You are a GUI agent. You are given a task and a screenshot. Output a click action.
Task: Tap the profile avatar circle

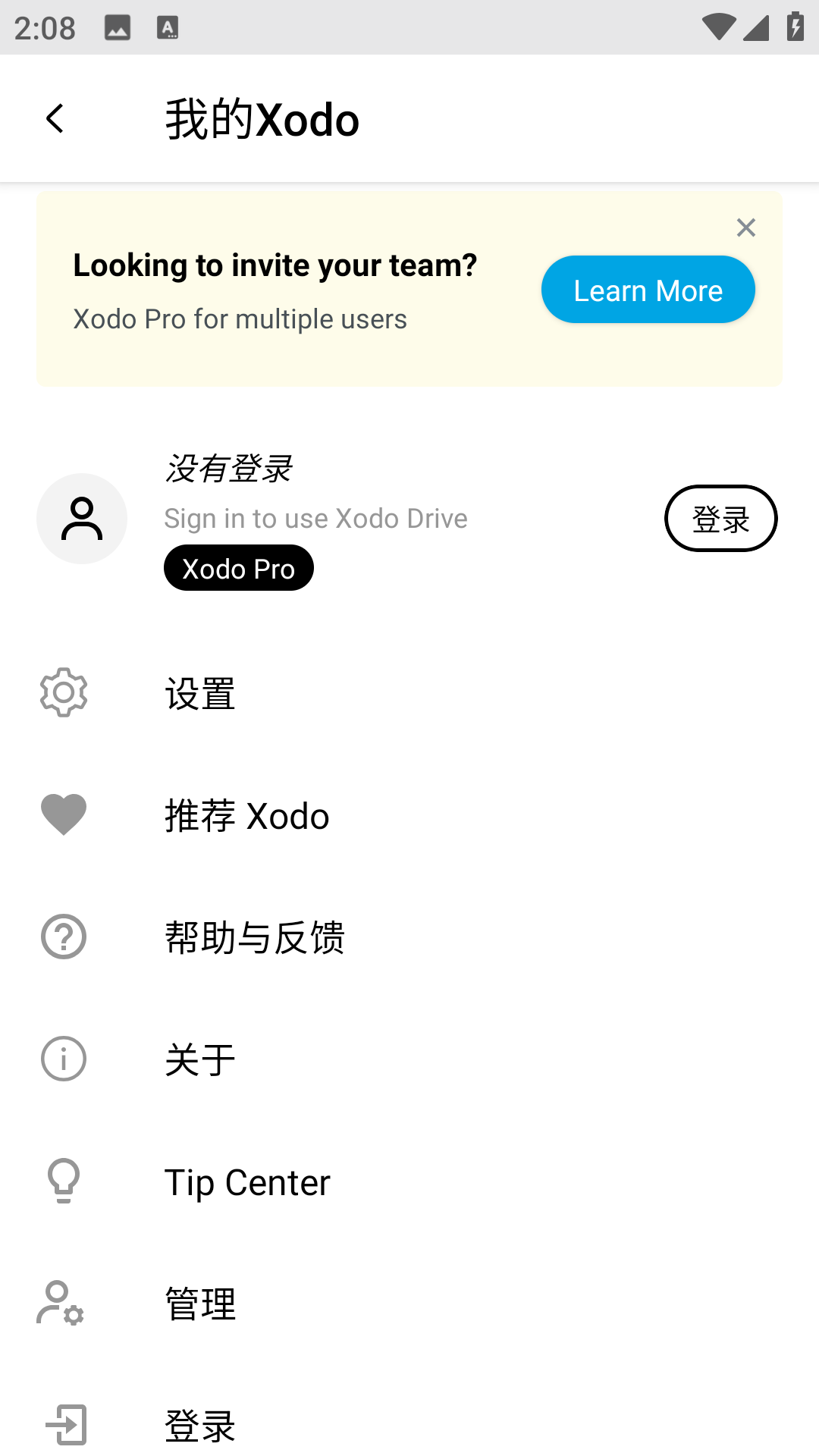(82, 519)
